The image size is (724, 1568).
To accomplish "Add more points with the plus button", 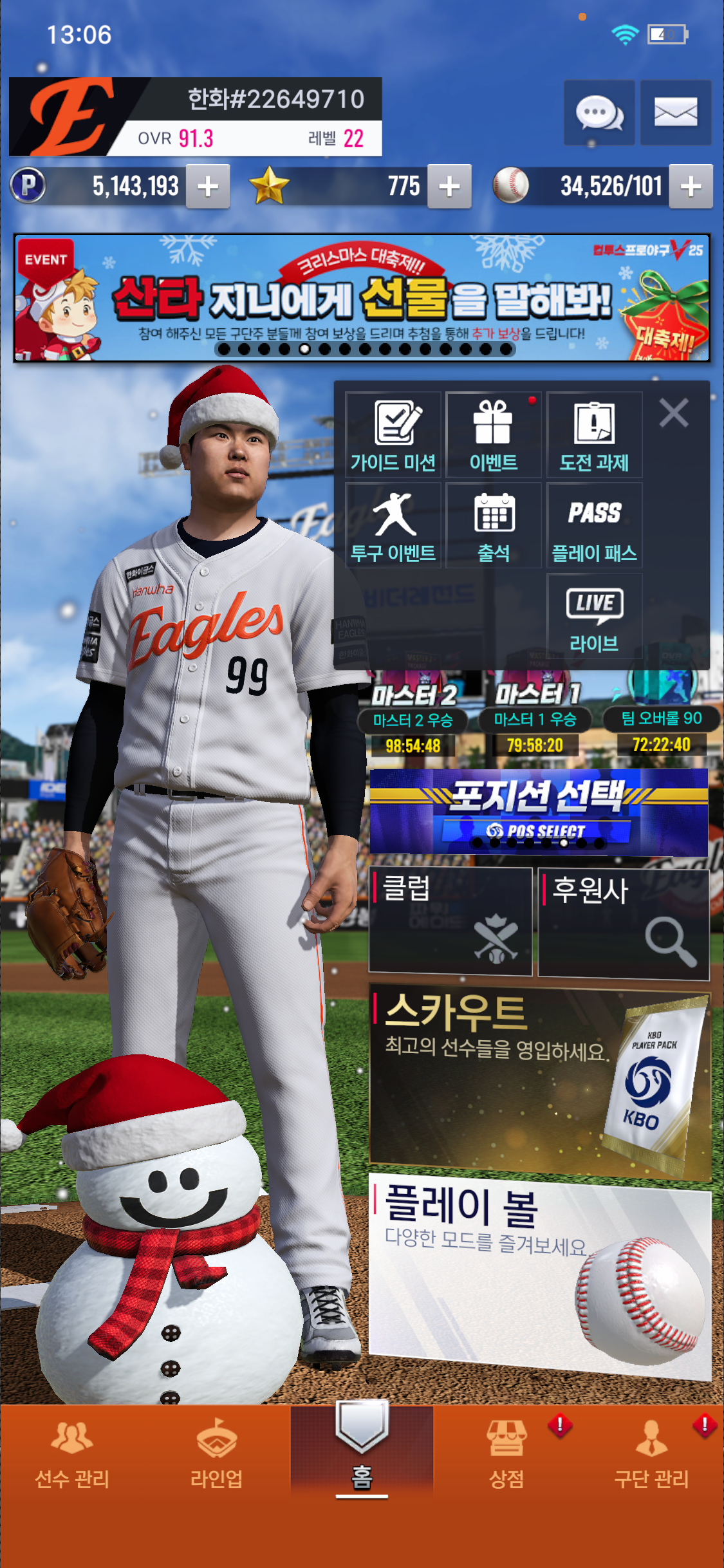I will (x=208, y=187).
